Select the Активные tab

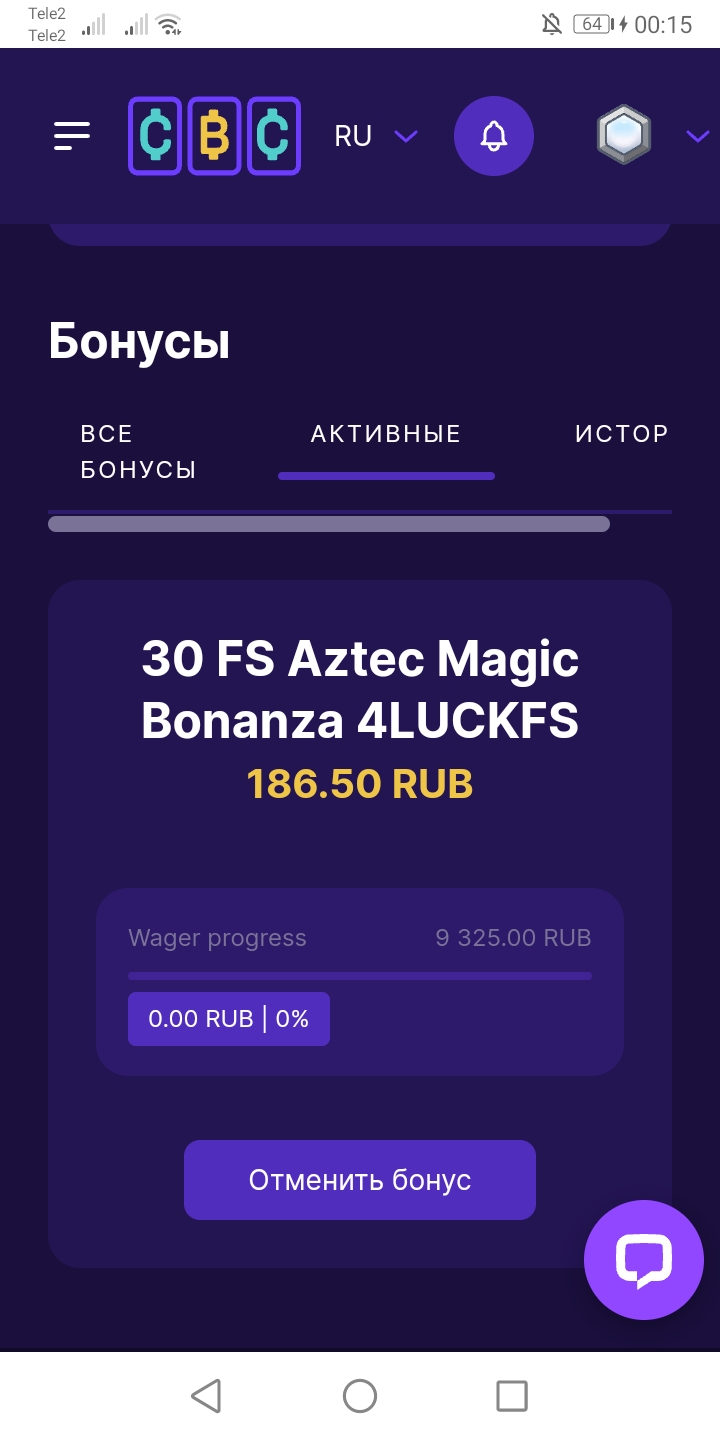click(386, 434)
